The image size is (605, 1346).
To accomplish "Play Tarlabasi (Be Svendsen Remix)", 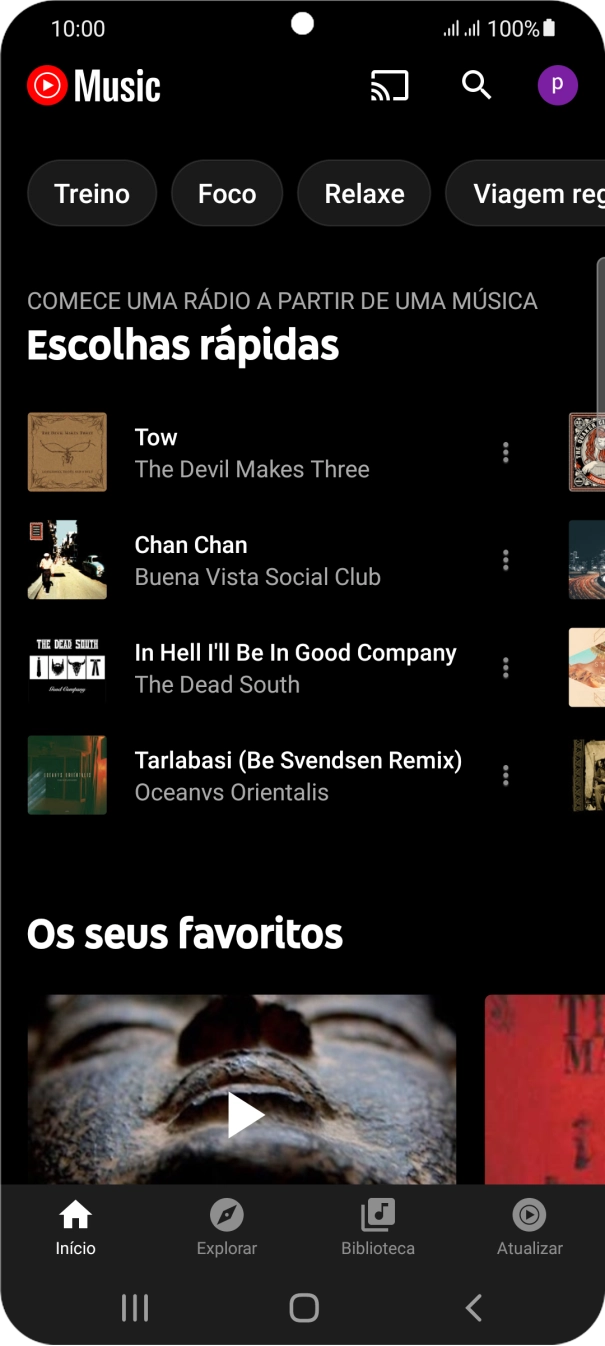I will (298, 776).
